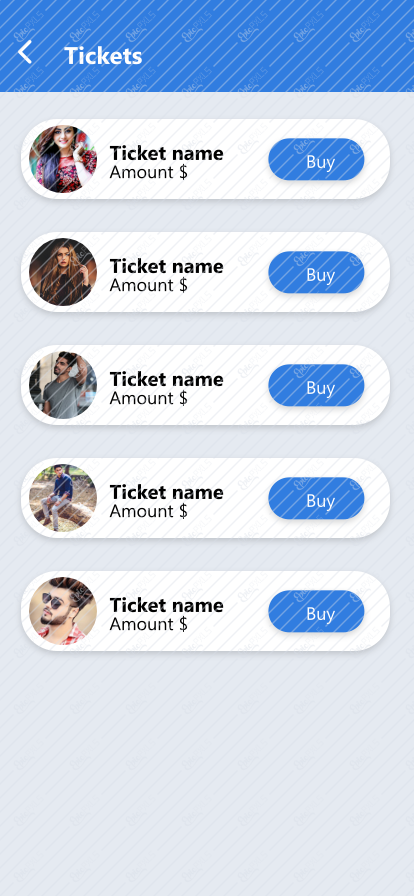Buy the ticket with the long-haired woman in black
This screenshot has height=896, width=414.
click(316, 273)
